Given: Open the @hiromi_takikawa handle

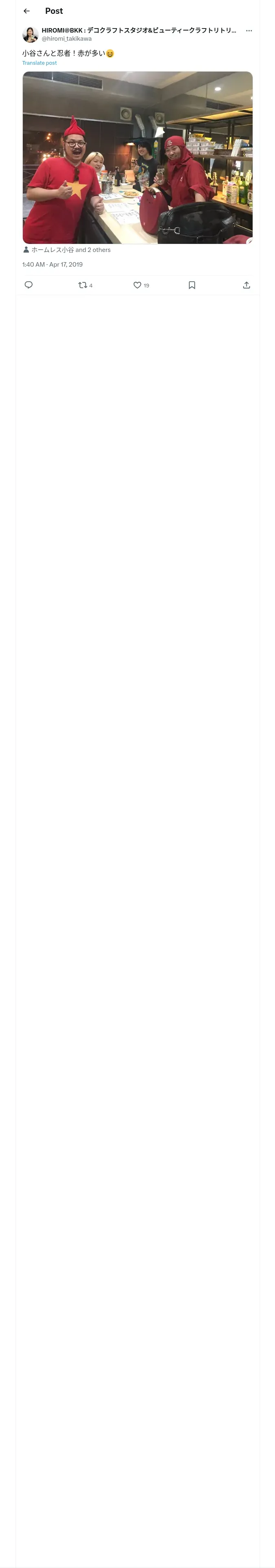Looking at the screenshot, I should (66, 38).
